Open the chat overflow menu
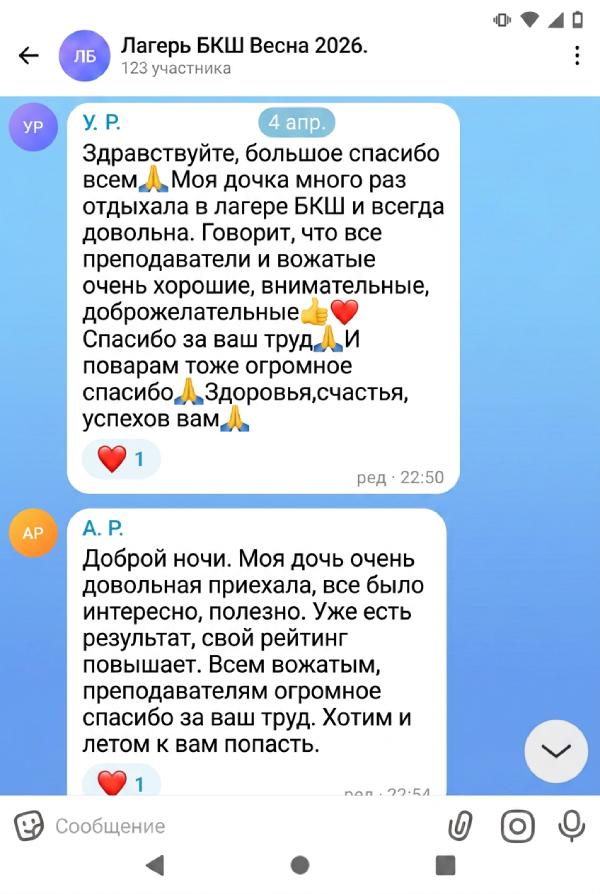 tap(577, 56)
